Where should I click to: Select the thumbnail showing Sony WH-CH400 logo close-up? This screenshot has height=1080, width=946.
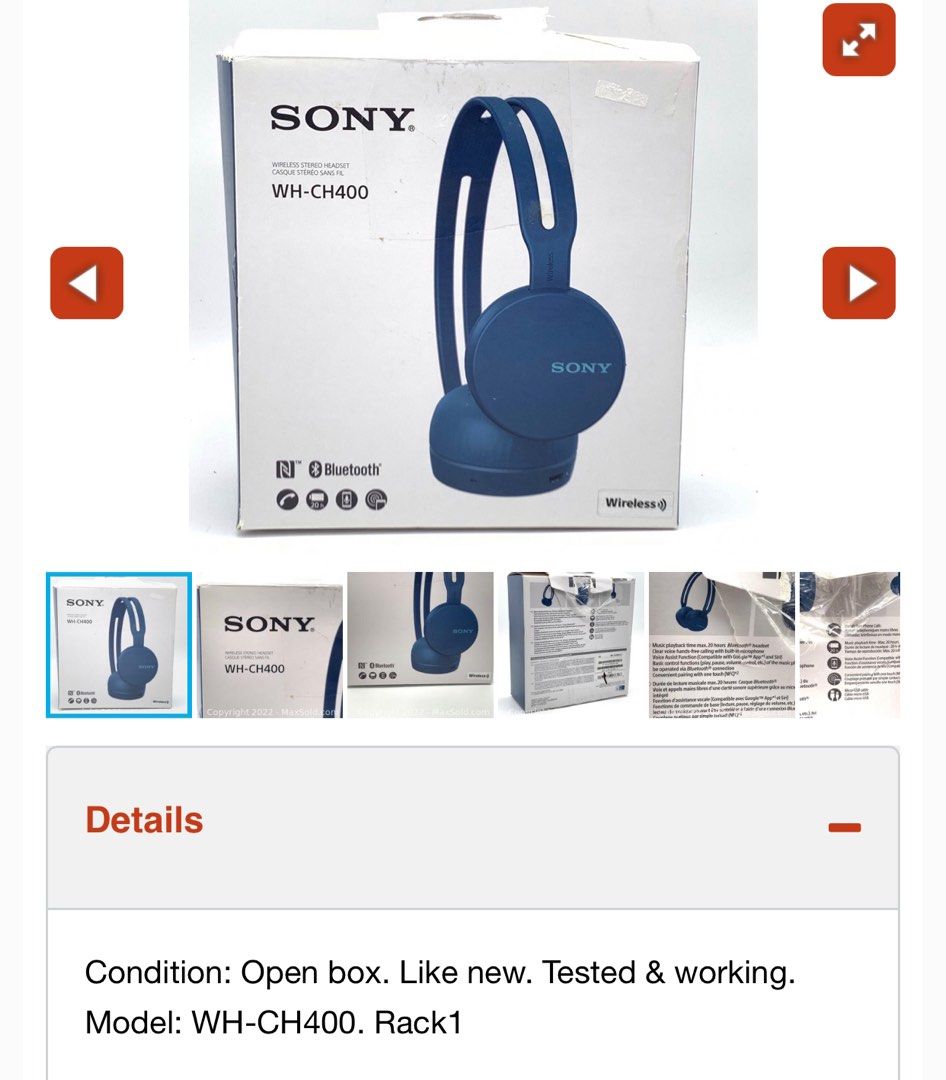(270, 645)
